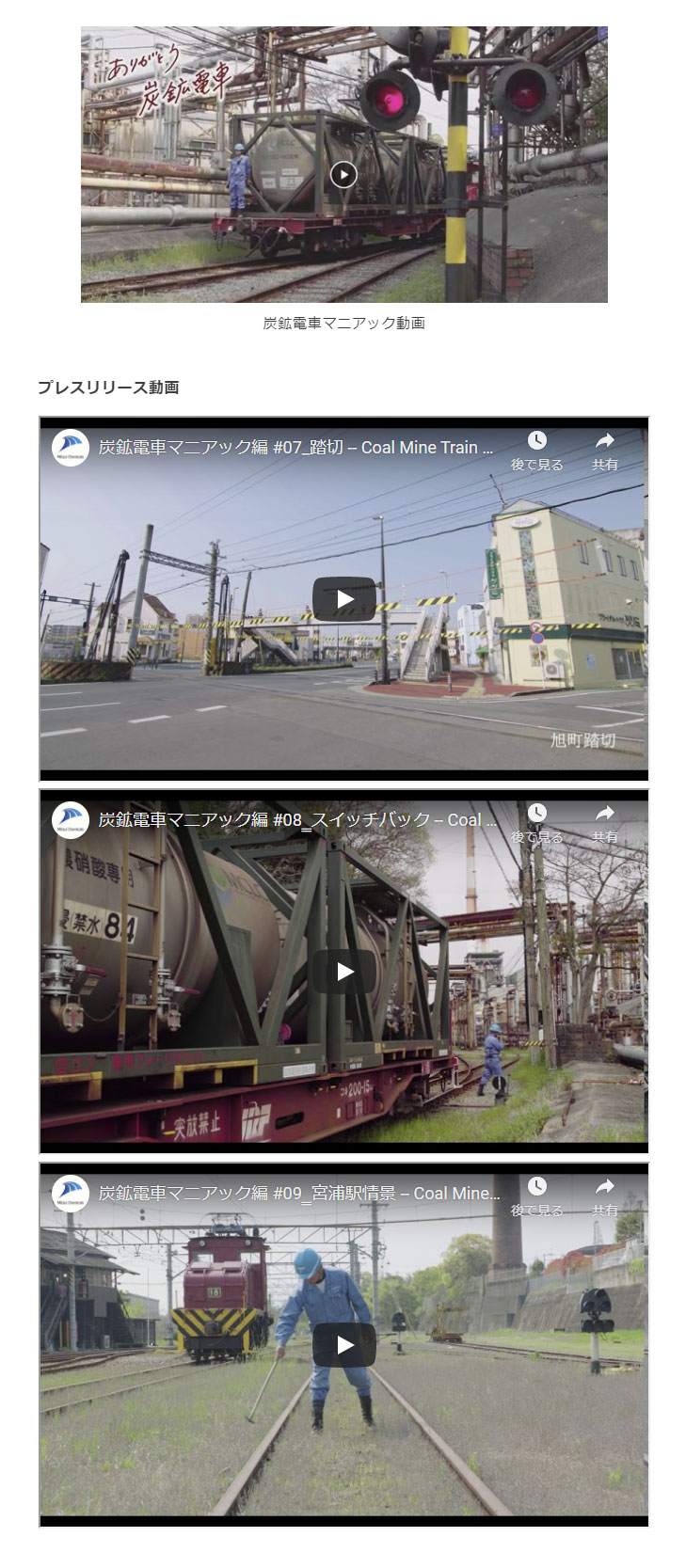Add #08_スイッチバック video to watch later

[x=536, y=821]
